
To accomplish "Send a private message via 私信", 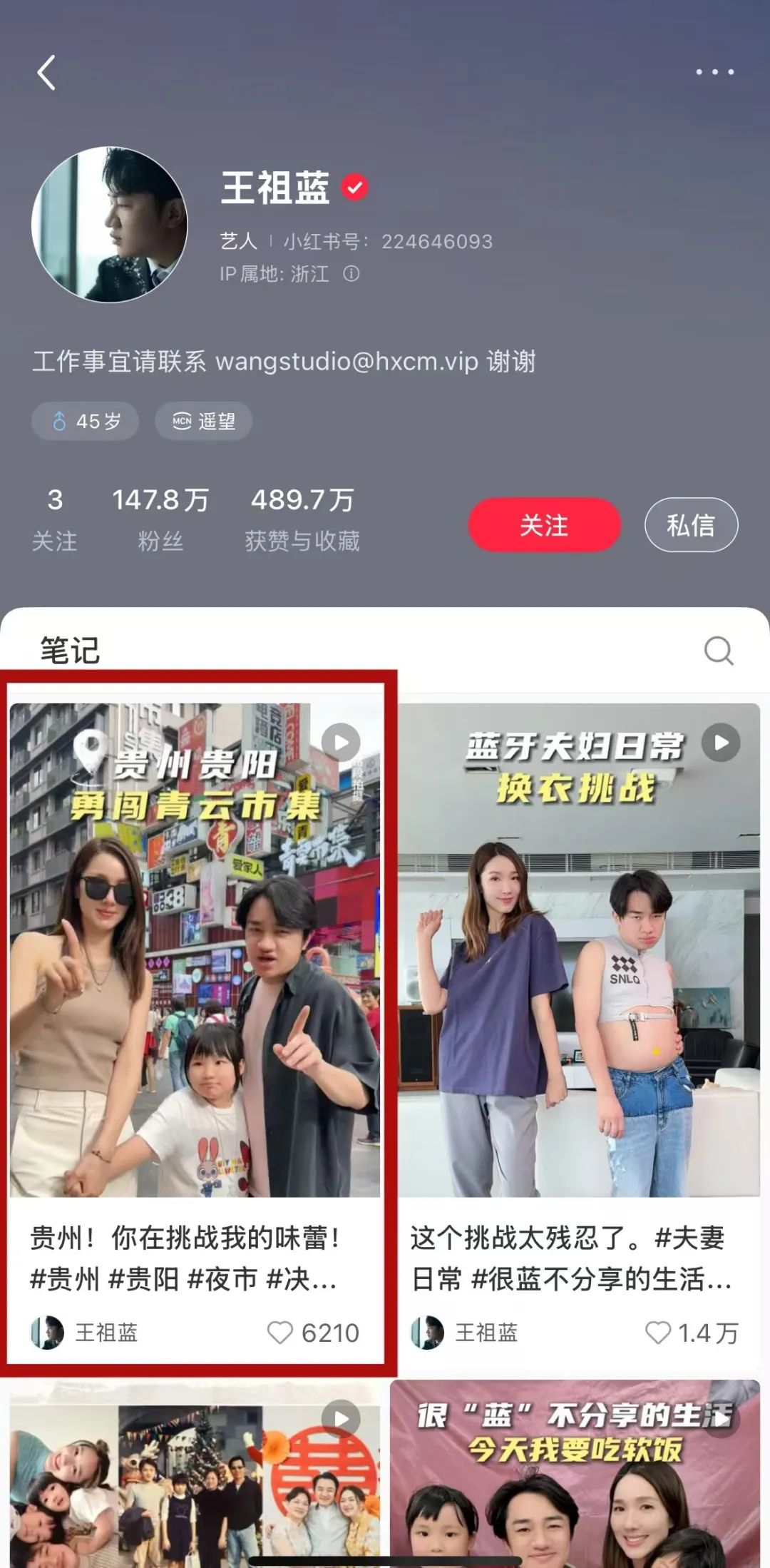I will click(x=690, y=525).
